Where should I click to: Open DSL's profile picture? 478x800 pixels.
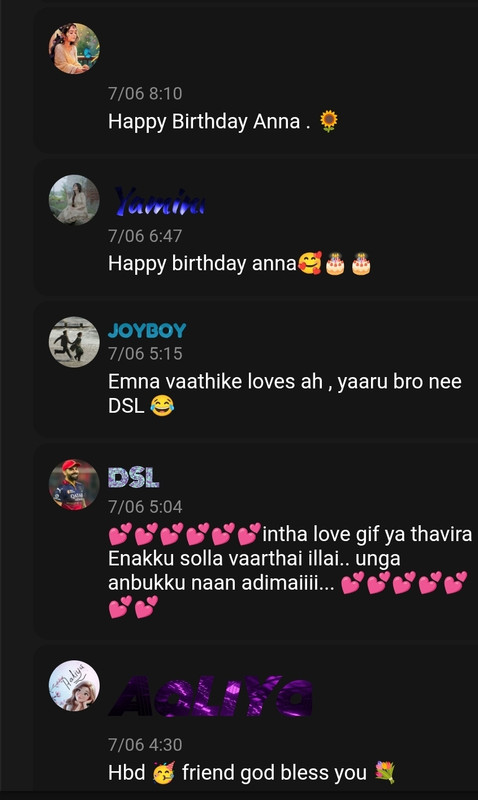tap(74, 485)
